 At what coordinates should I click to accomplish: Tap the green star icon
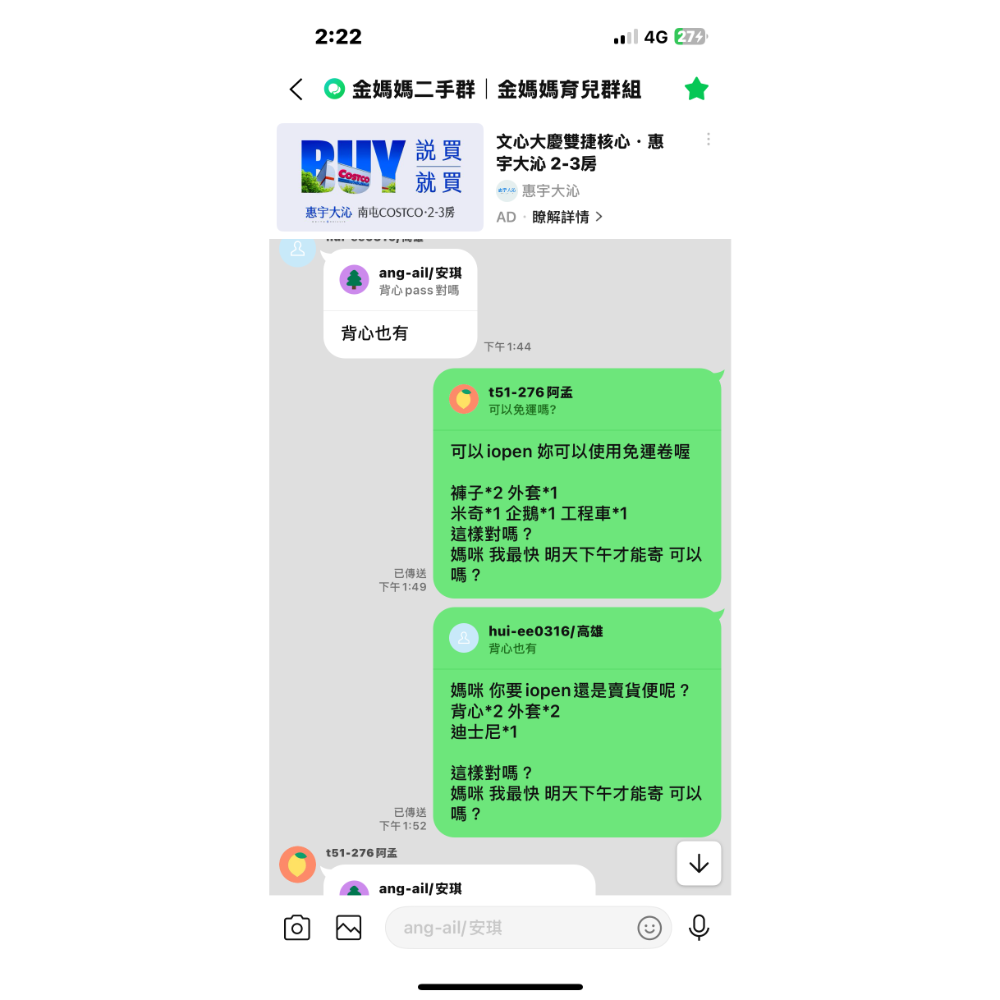click(x=696, y=89)
